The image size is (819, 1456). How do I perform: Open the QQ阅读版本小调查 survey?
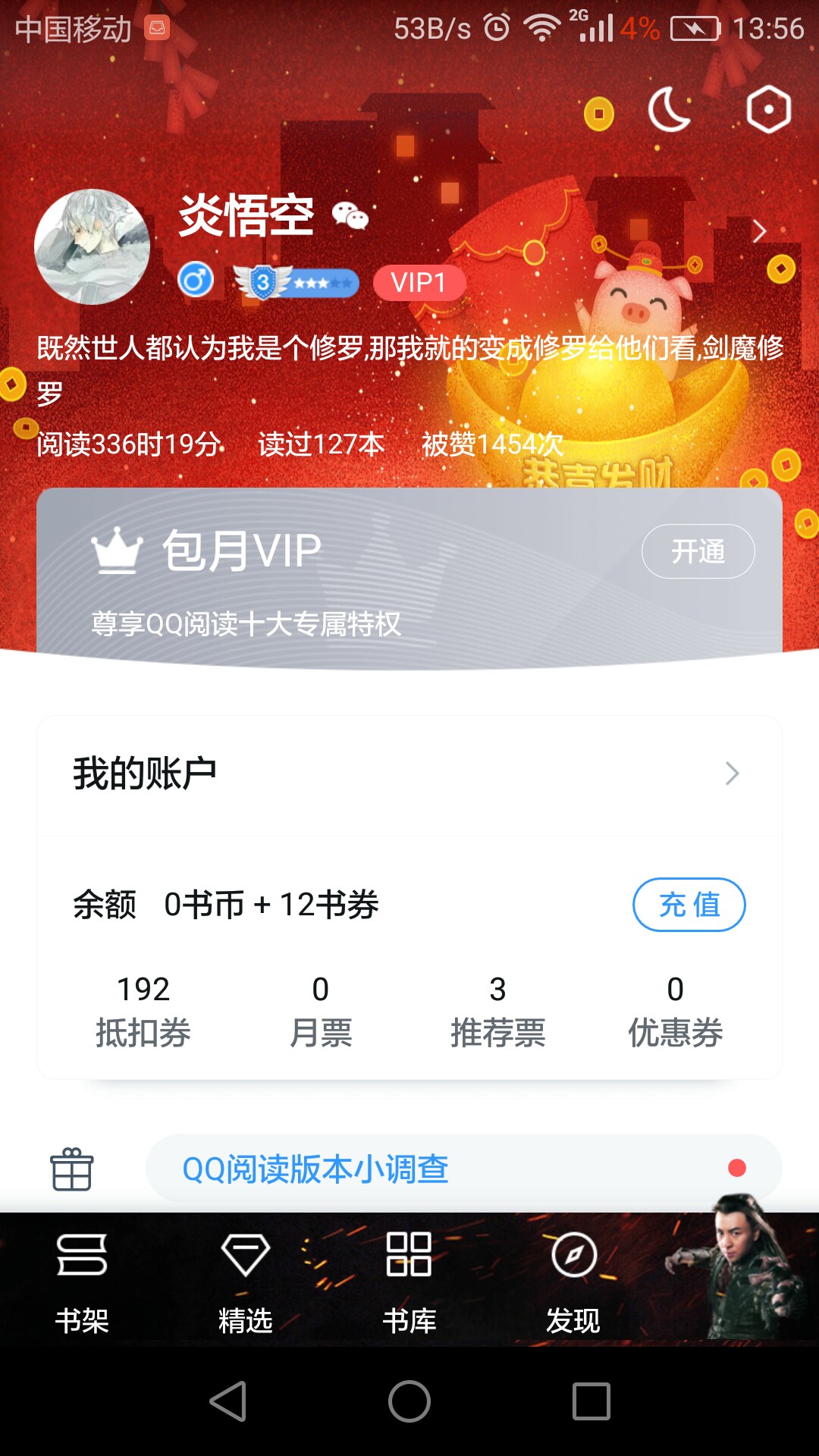(463, 1169)
